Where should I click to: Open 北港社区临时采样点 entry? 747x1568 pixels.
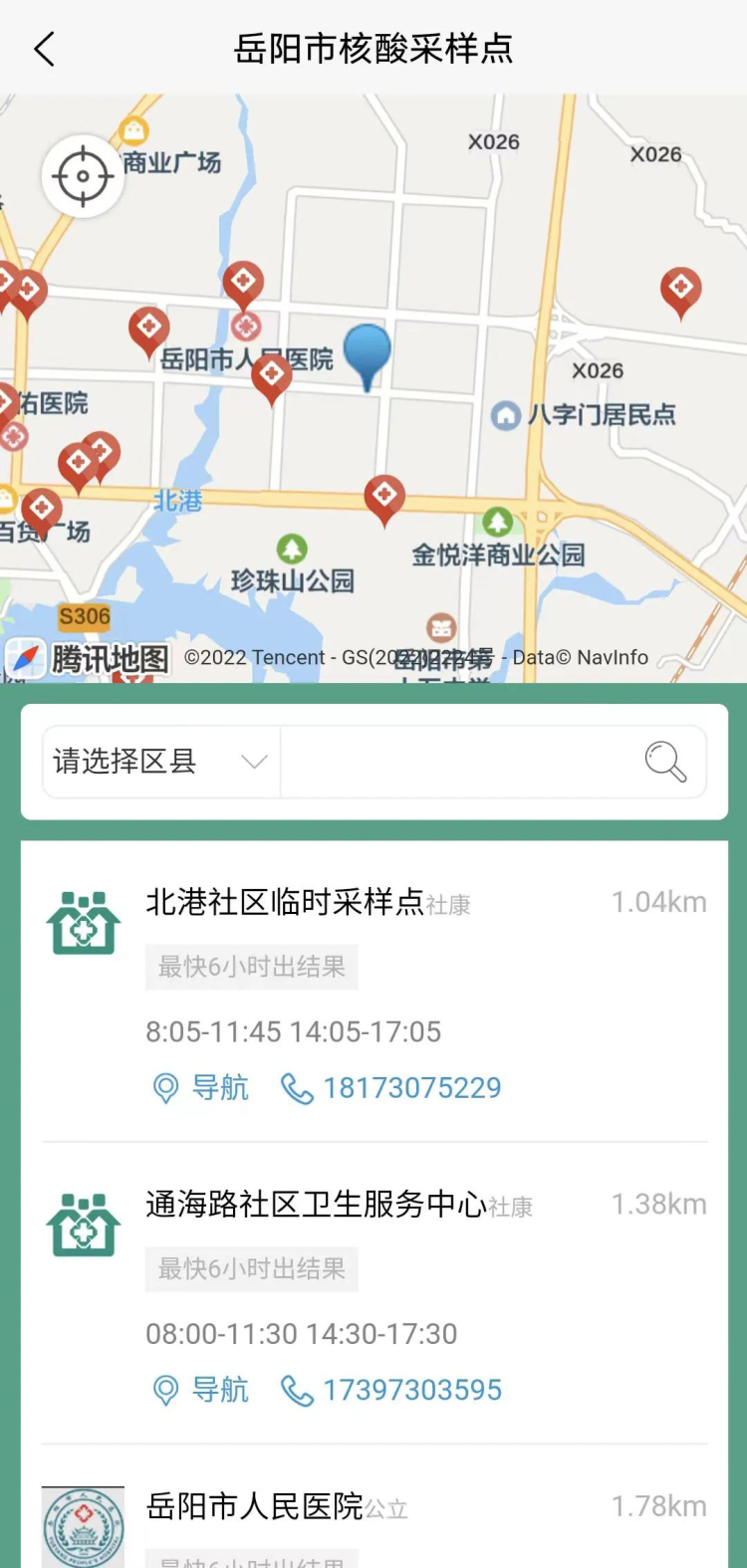click(x=285, y=902)
